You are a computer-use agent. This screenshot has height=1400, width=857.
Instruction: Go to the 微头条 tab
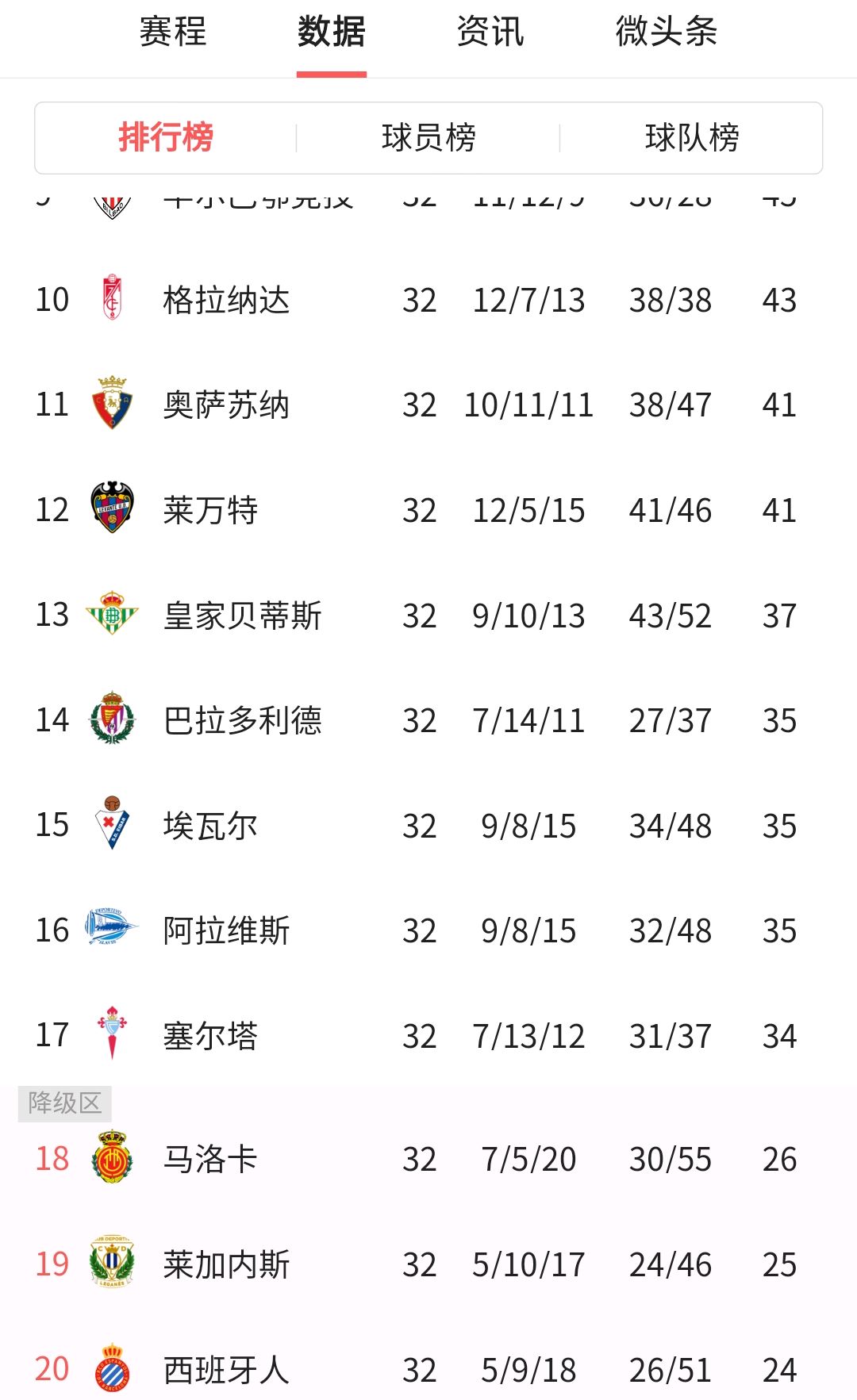(666, 33)
